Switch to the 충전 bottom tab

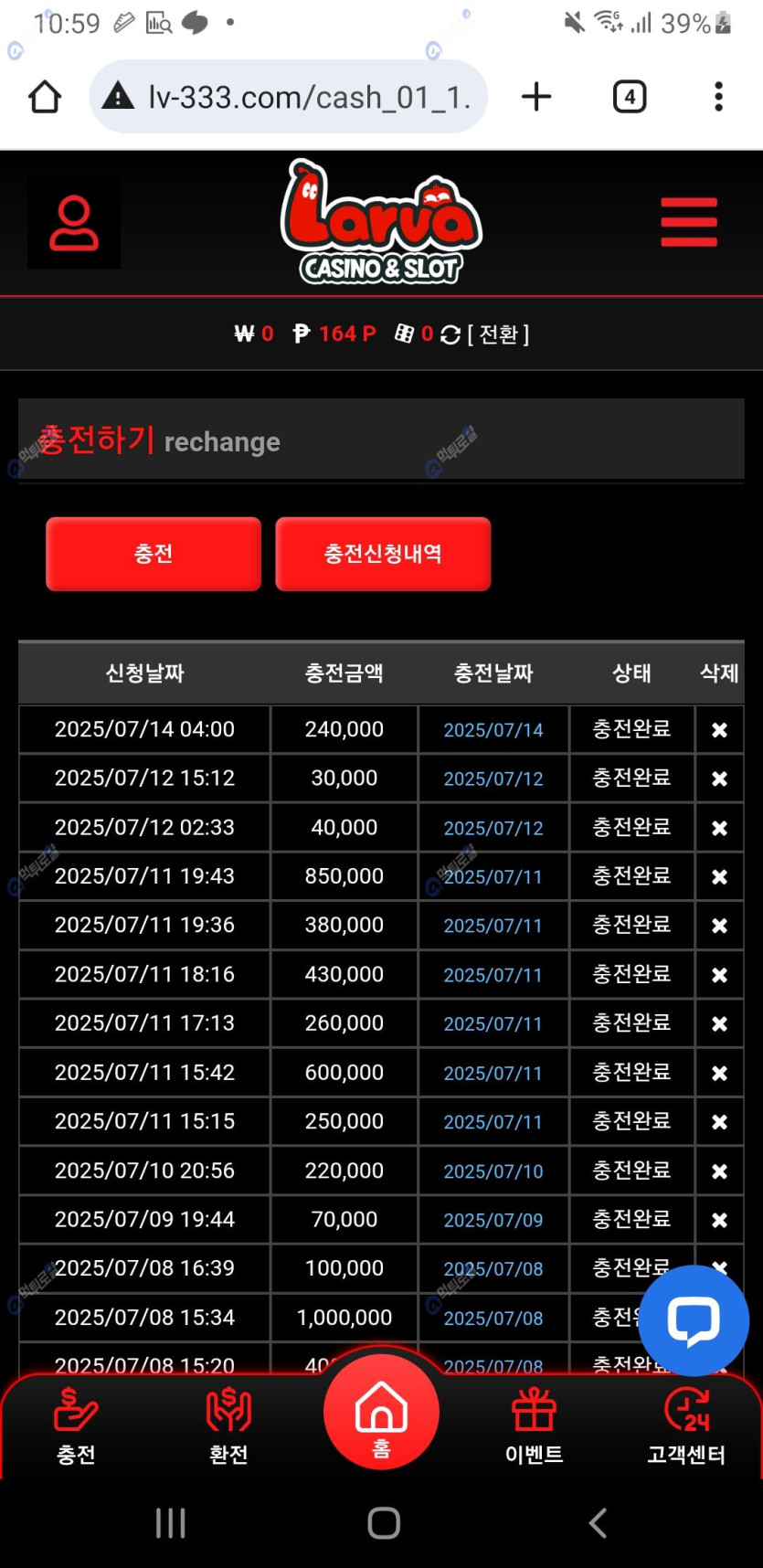pyautogui.click(x=76, y=1425)
